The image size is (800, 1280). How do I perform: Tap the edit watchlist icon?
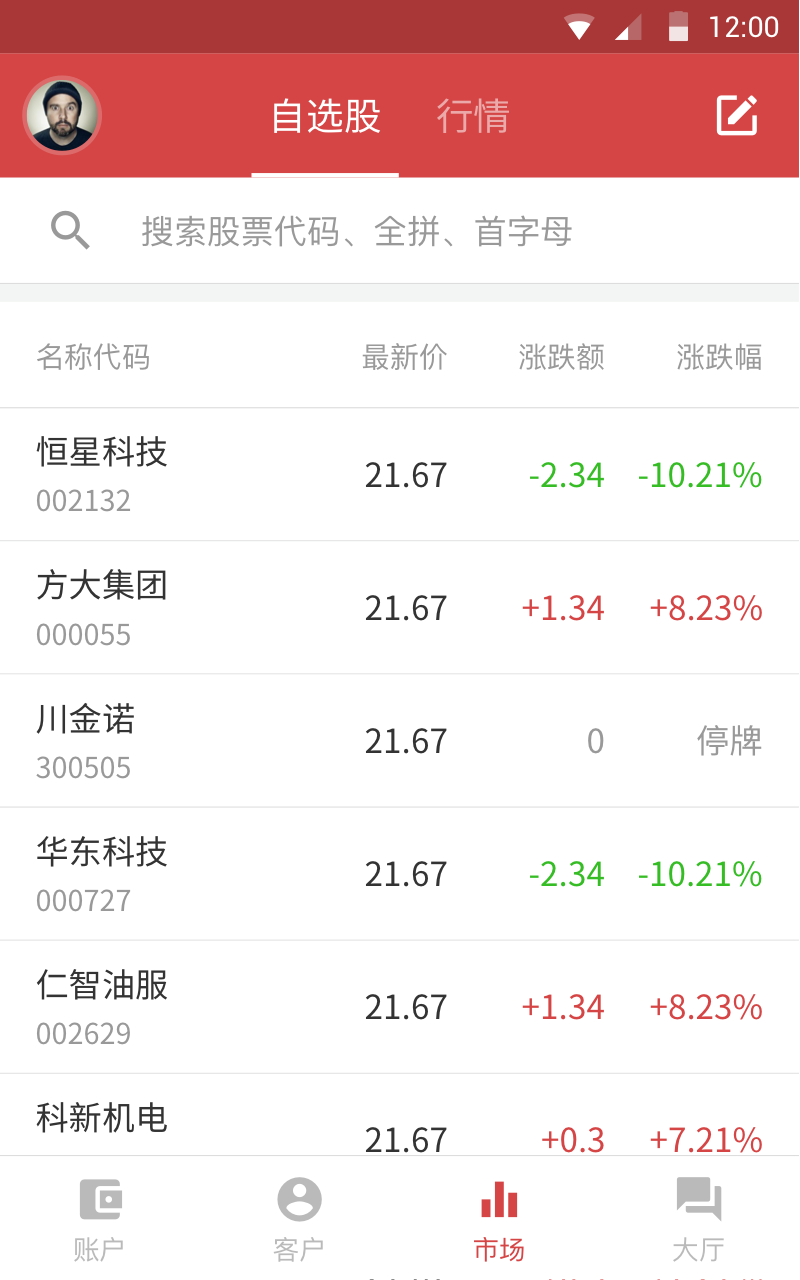tap(737, 115)
